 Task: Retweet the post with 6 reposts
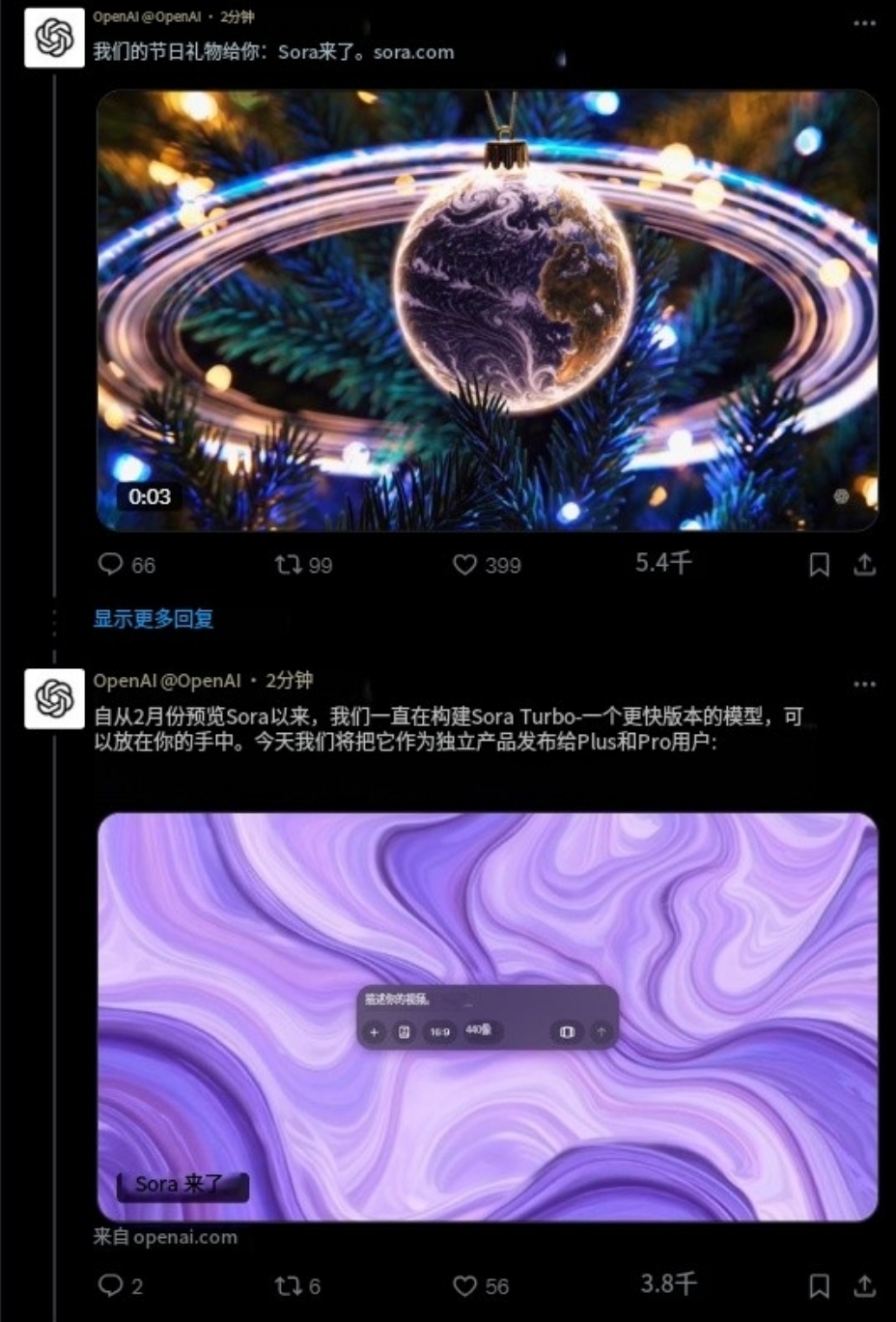click(x=288, y=1285)
